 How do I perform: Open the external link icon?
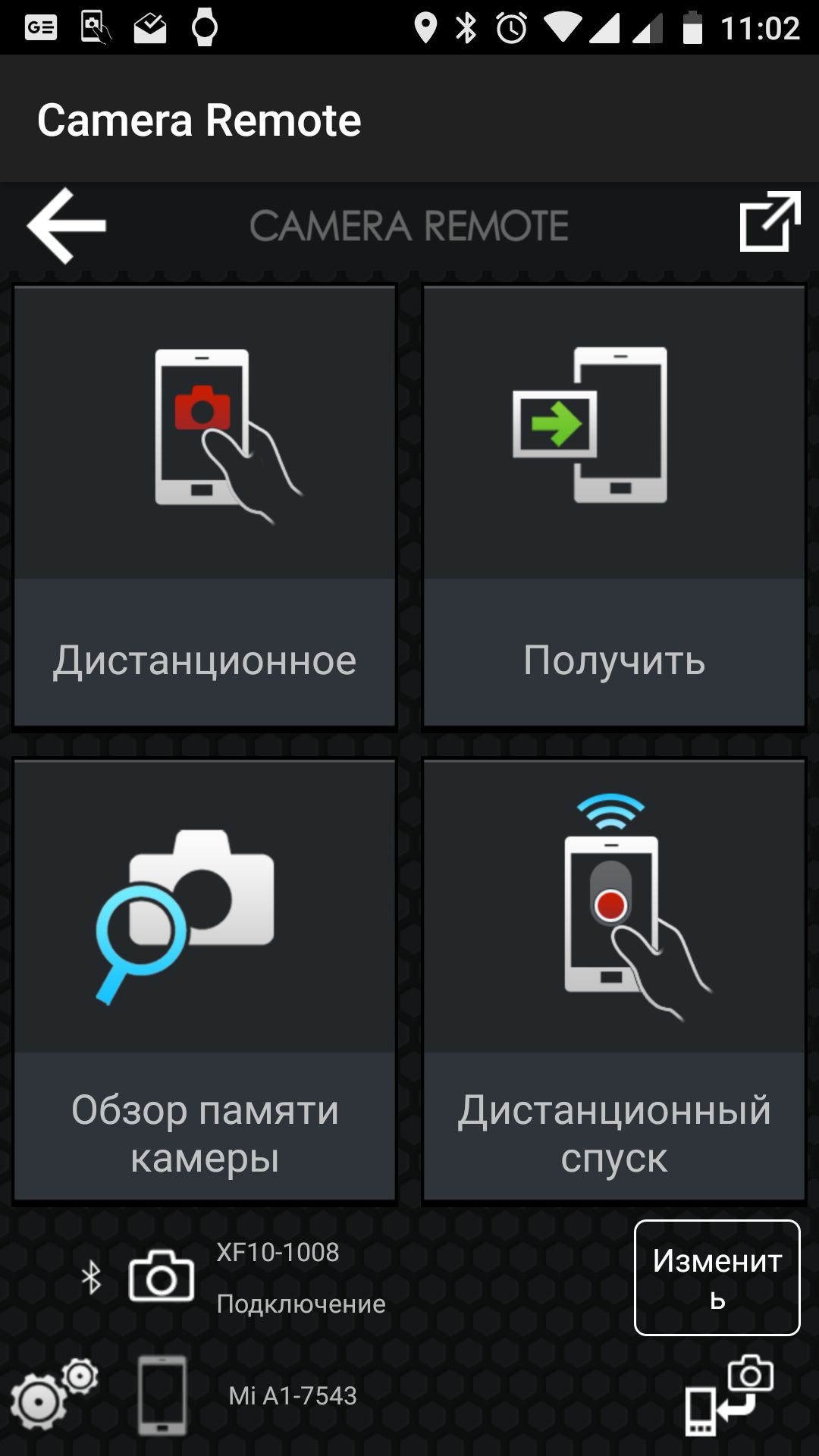coord(770,222)
